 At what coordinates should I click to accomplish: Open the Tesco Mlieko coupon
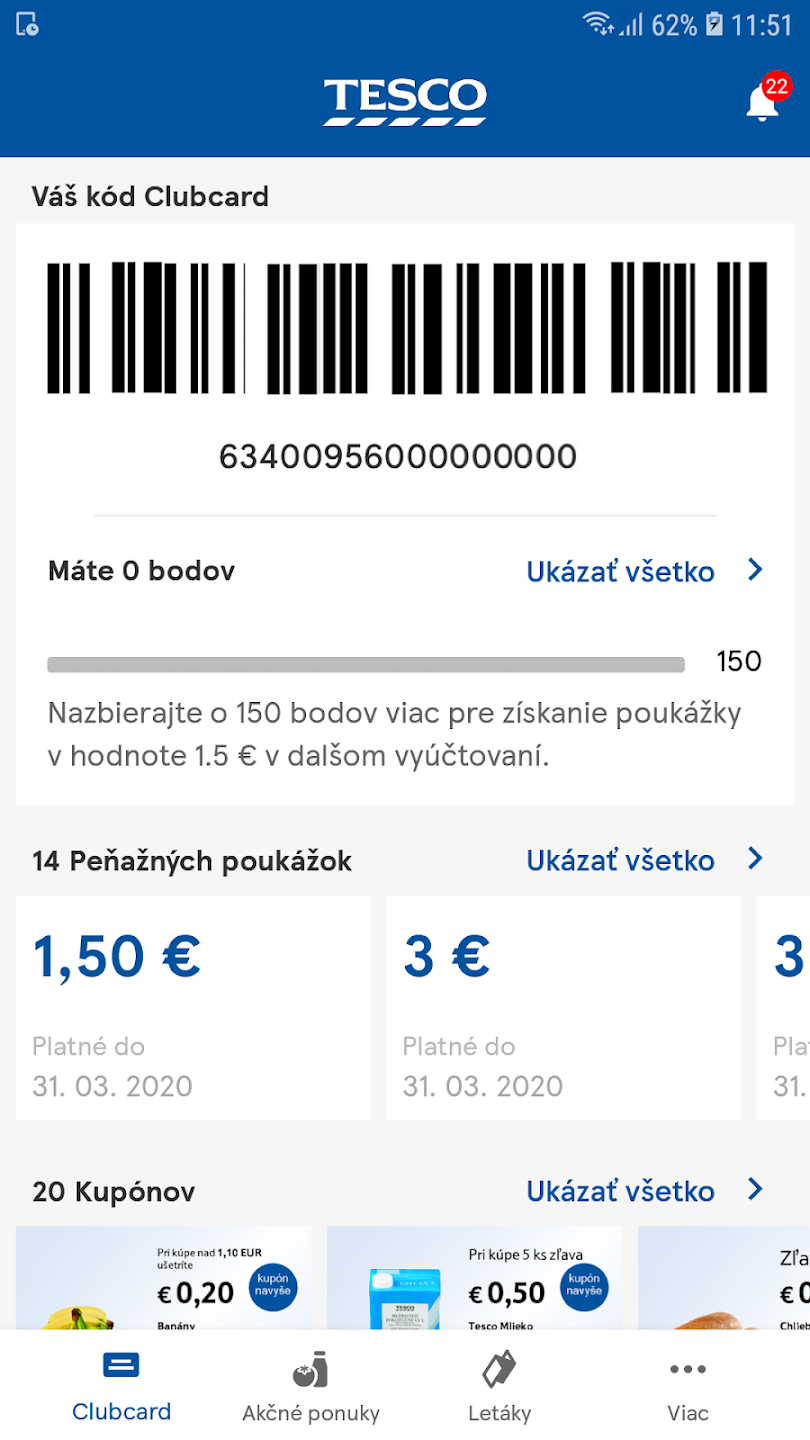click(x=474, y=1279)
